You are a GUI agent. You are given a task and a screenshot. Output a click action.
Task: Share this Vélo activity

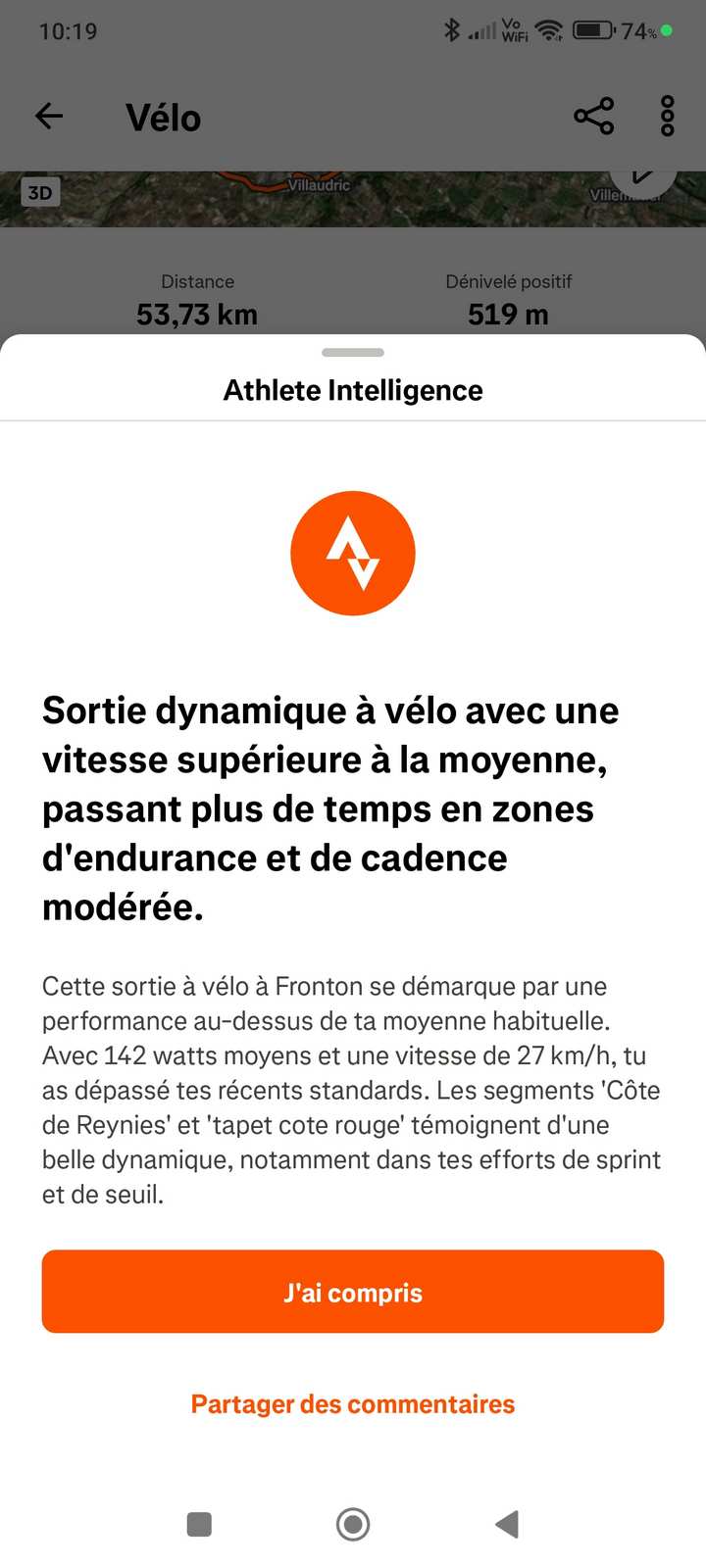[594, 117]
